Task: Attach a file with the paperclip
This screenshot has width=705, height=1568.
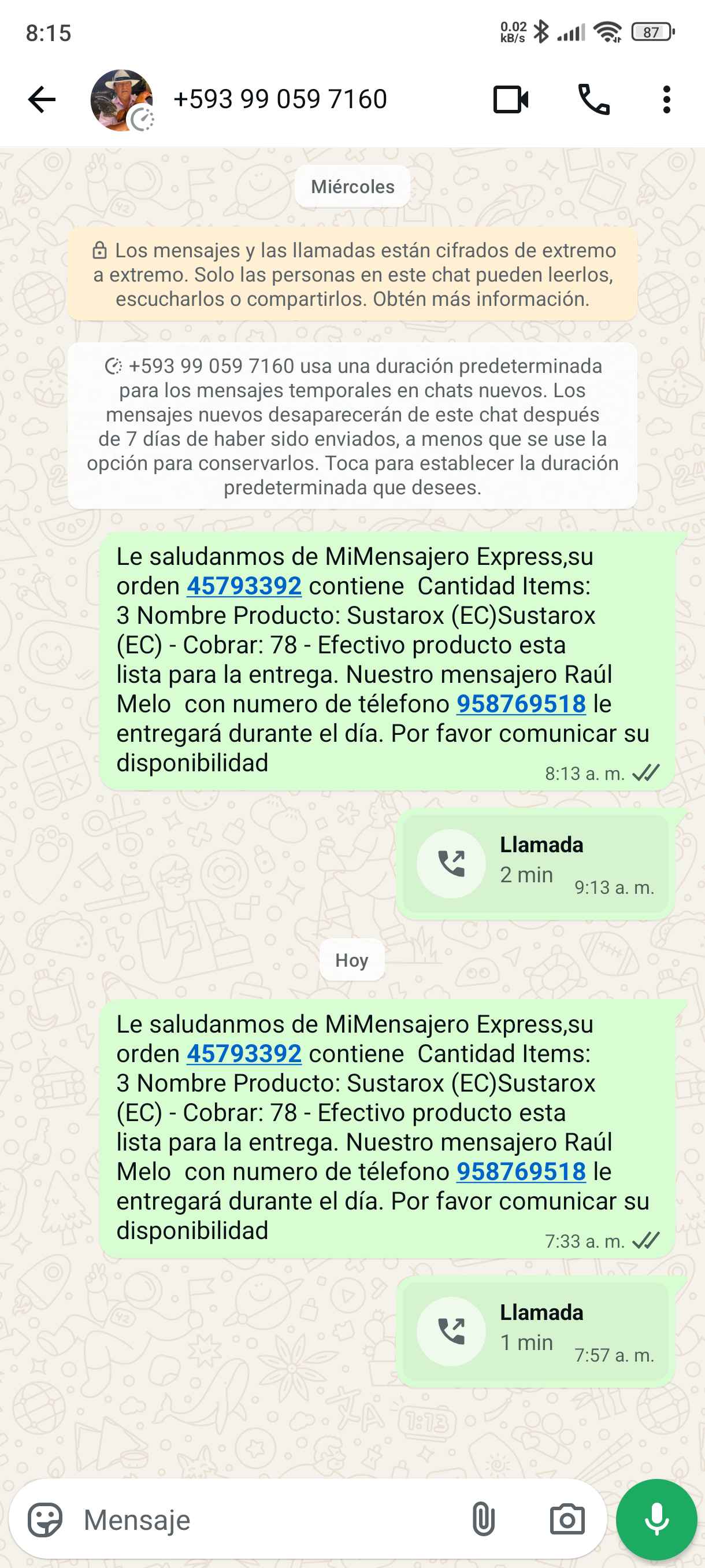Action: pos(483,1520)
